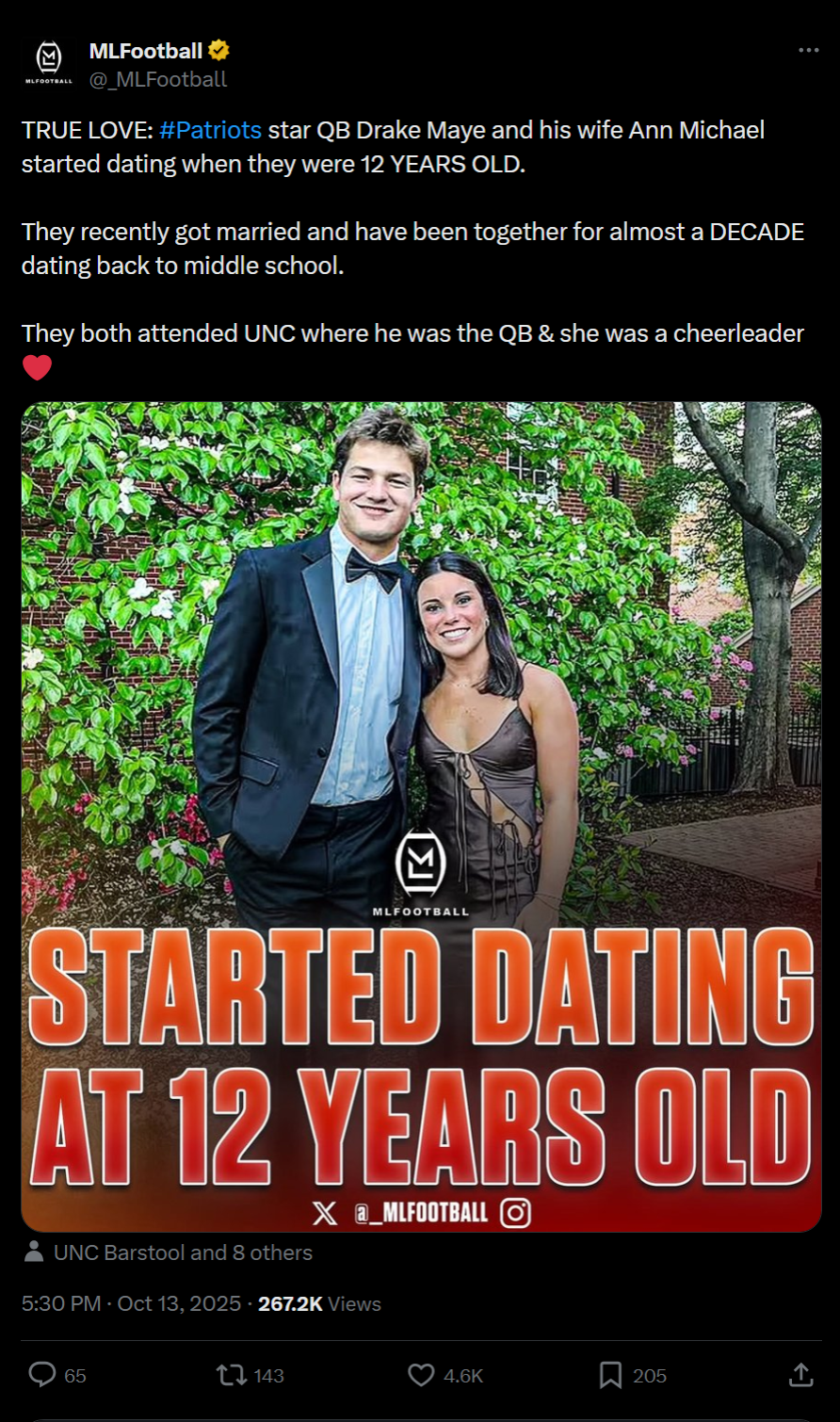This screenshot has height=1422, width=840.
Task: Open the attached post image
Action: pyautogui.click(x=421, y=816)
